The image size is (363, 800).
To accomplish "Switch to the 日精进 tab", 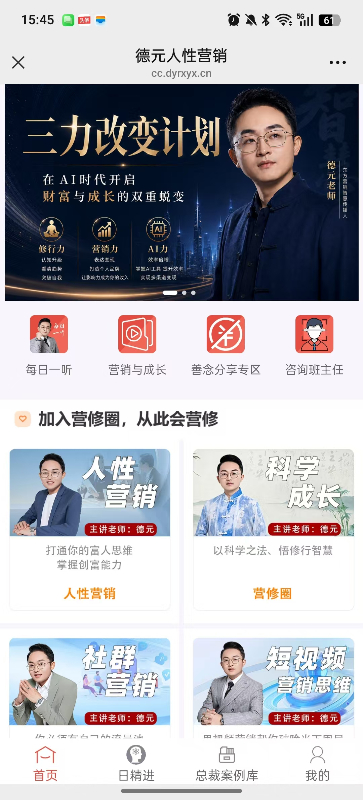I will click(x=136, y=764).
